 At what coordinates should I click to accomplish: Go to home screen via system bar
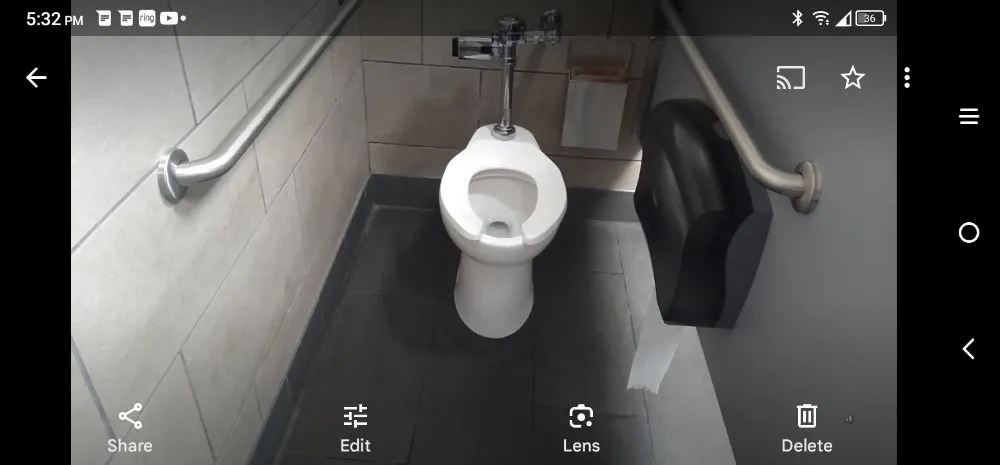coord(968,233)
